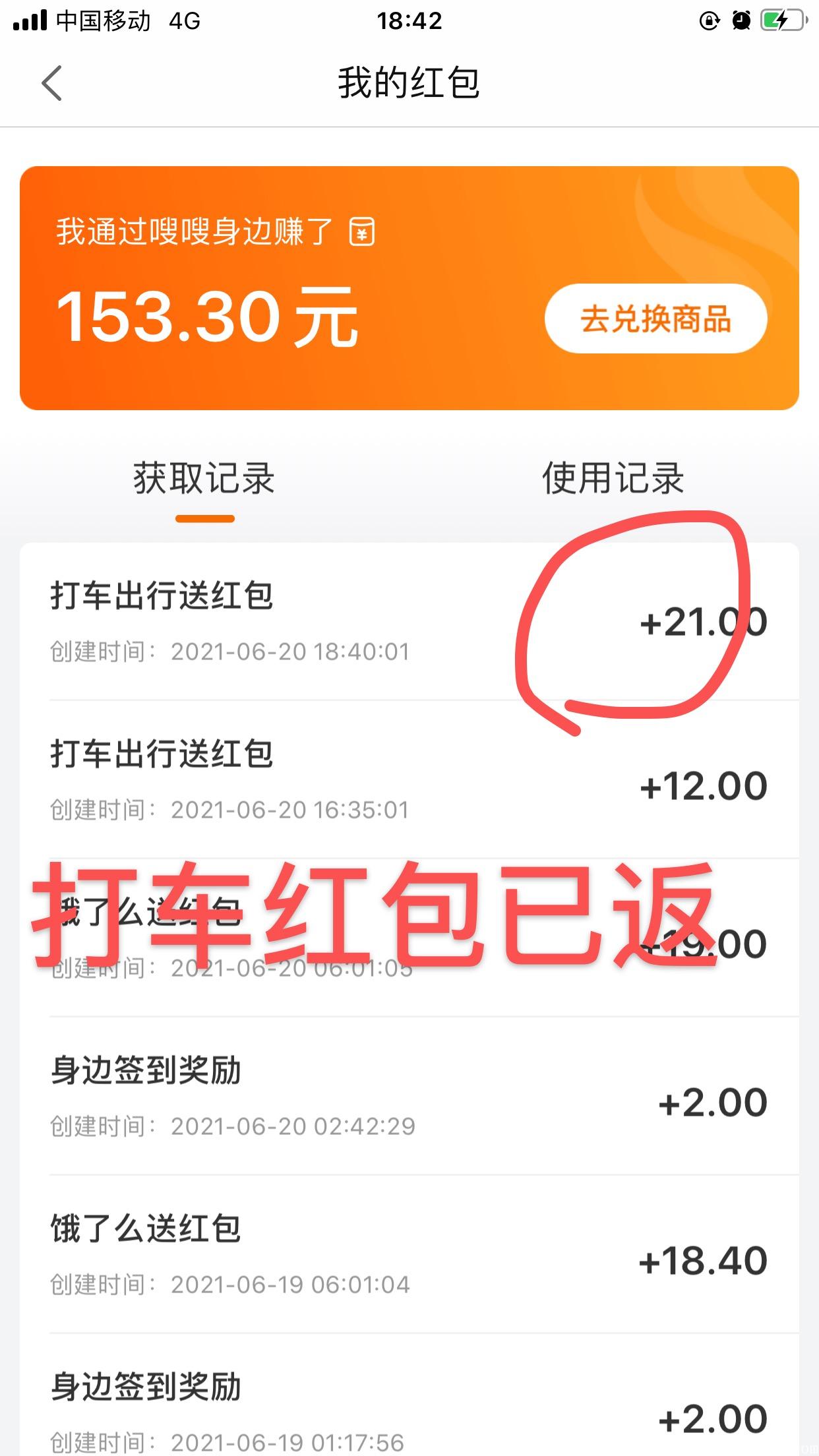Tap the 去兑换商品 button
The image size is (819, 1456).
656,318
